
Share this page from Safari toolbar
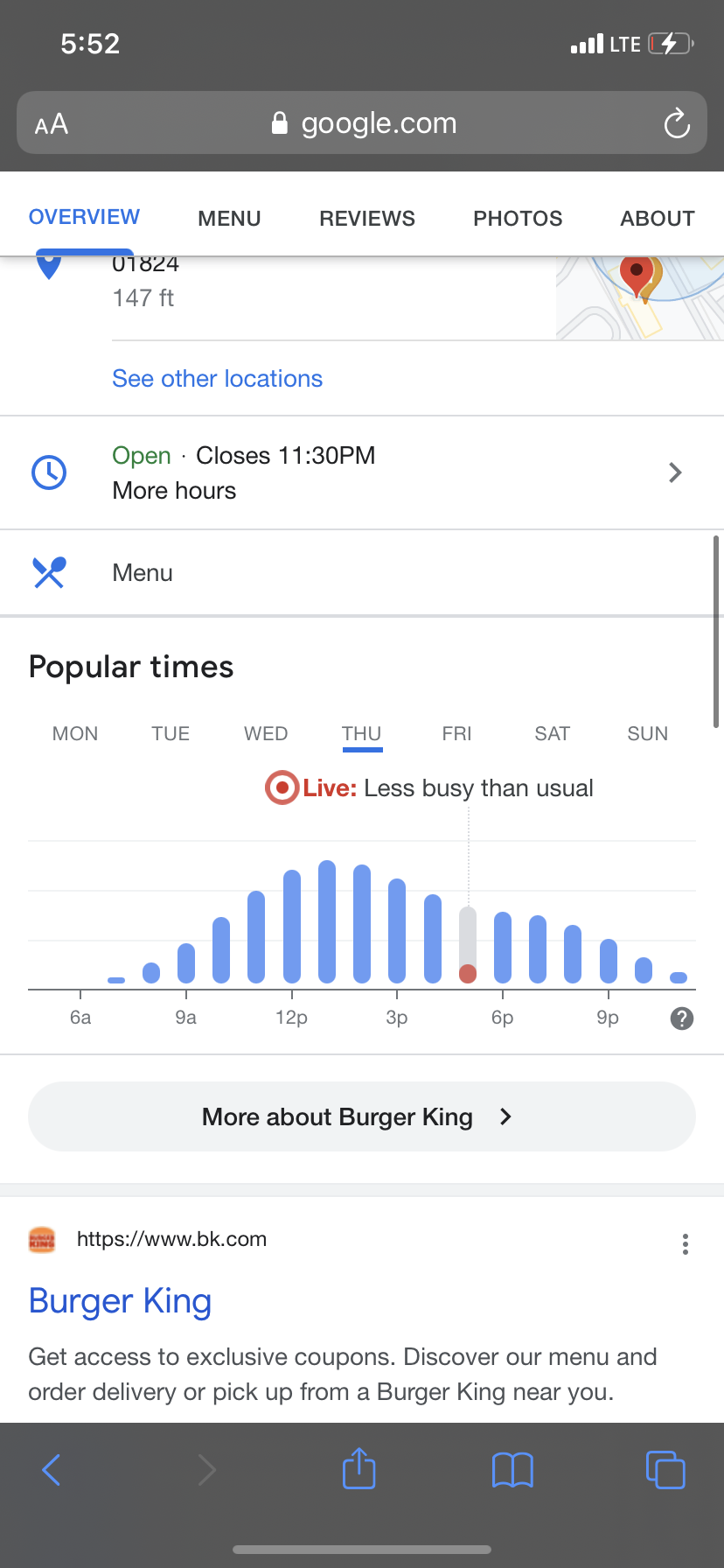click(359, 1469)
